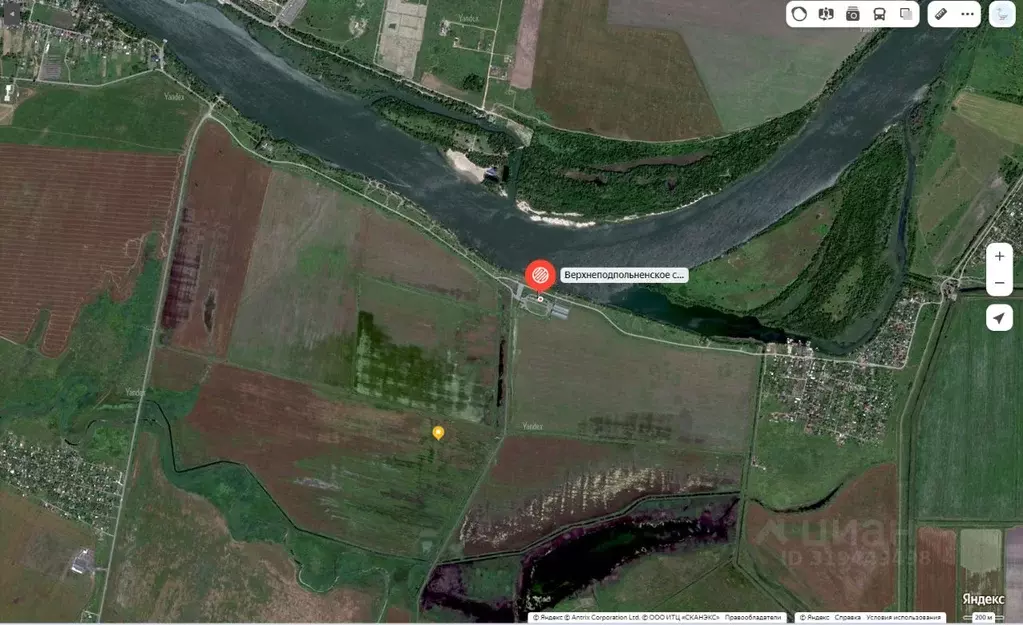Toggle the traffic layer icon
The width and height of the screenshot is (1023, 625).
[x=799, y=14]
